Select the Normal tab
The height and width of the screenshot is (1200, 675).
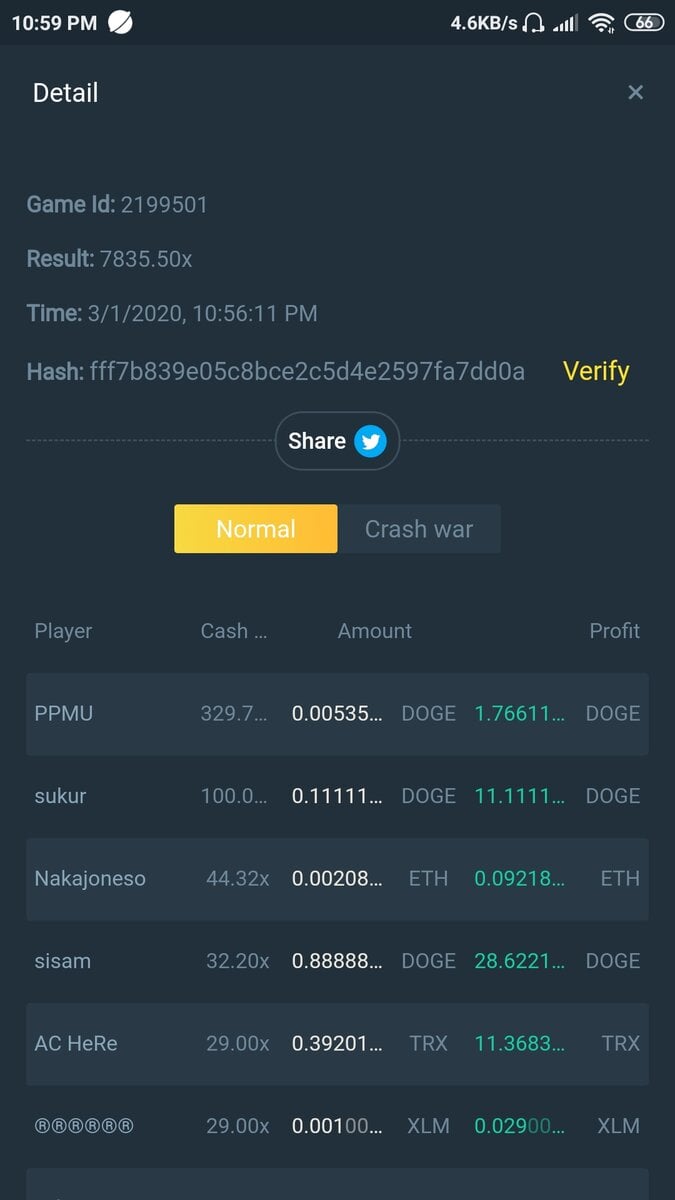(x=256, y=529)
